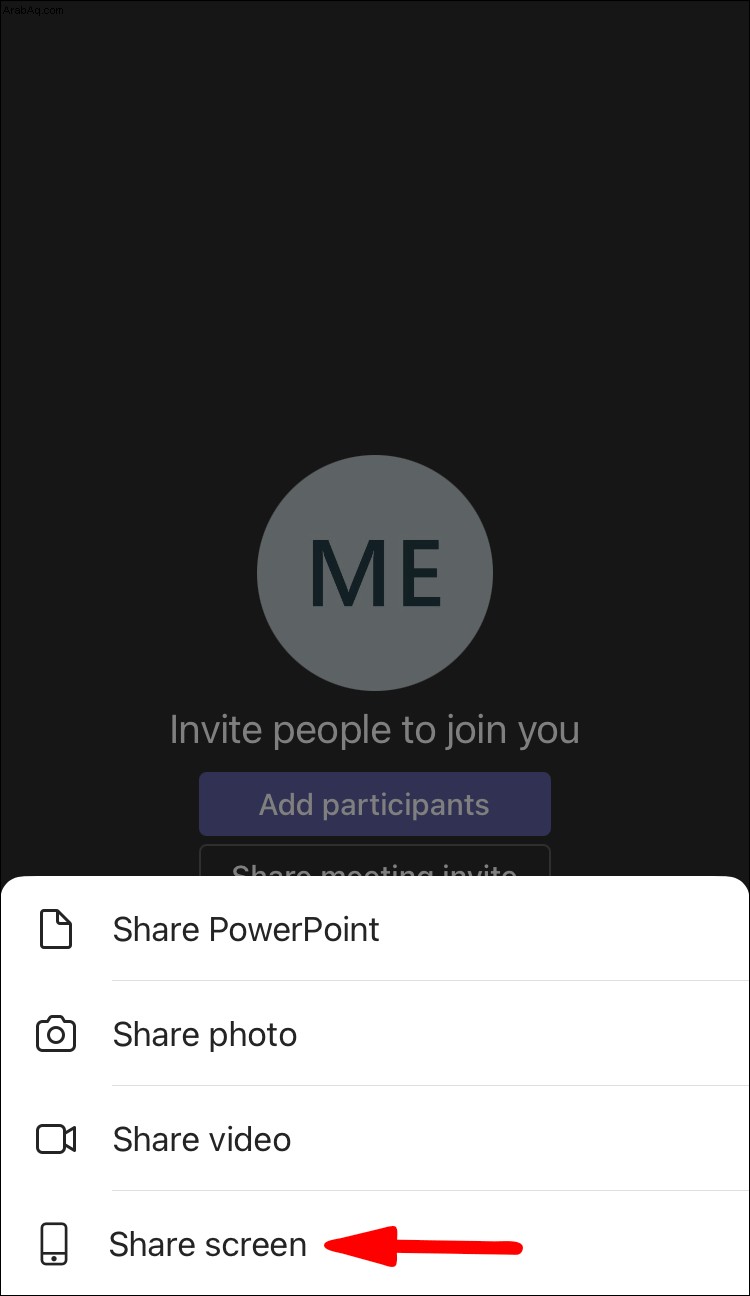Select Share PowerPoint option

[375, 929]
